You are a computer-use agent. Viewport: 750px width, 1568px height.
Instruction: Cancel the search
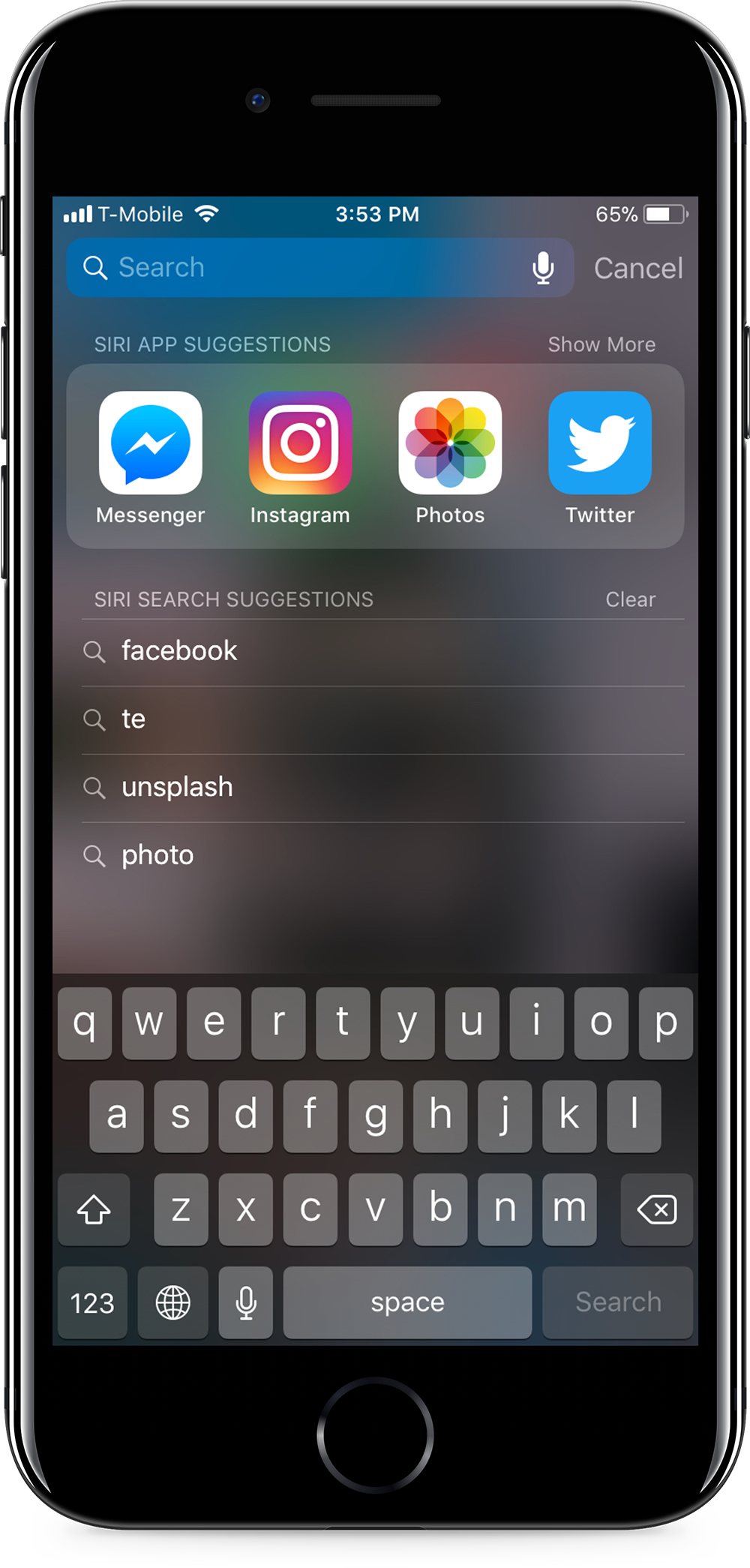pyautogui.click(x=637, y=269)
